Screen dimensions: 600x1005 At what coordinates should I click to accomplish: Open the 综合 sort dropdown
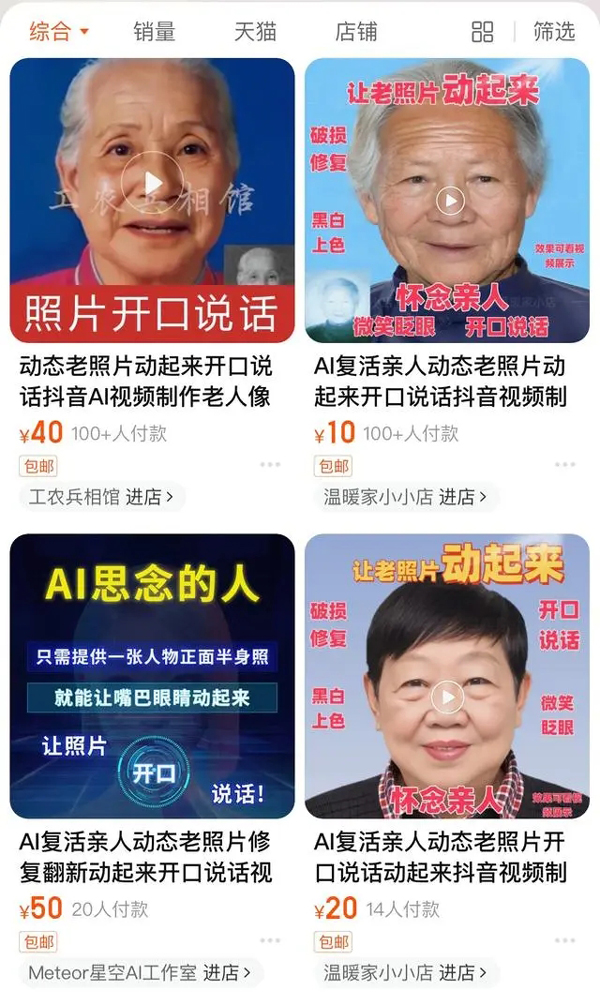click(x=58, y=31)
